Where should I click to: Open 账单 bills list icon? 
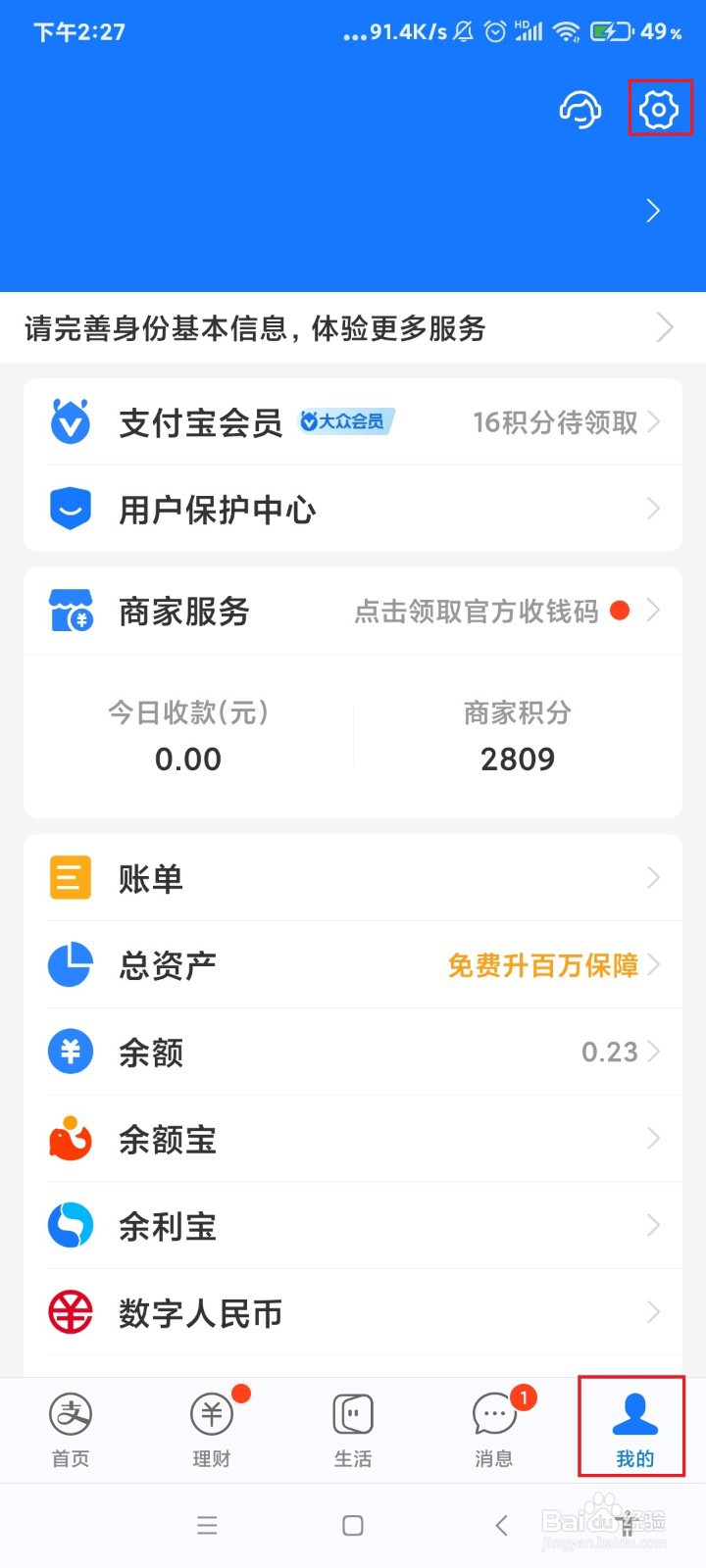69,877
